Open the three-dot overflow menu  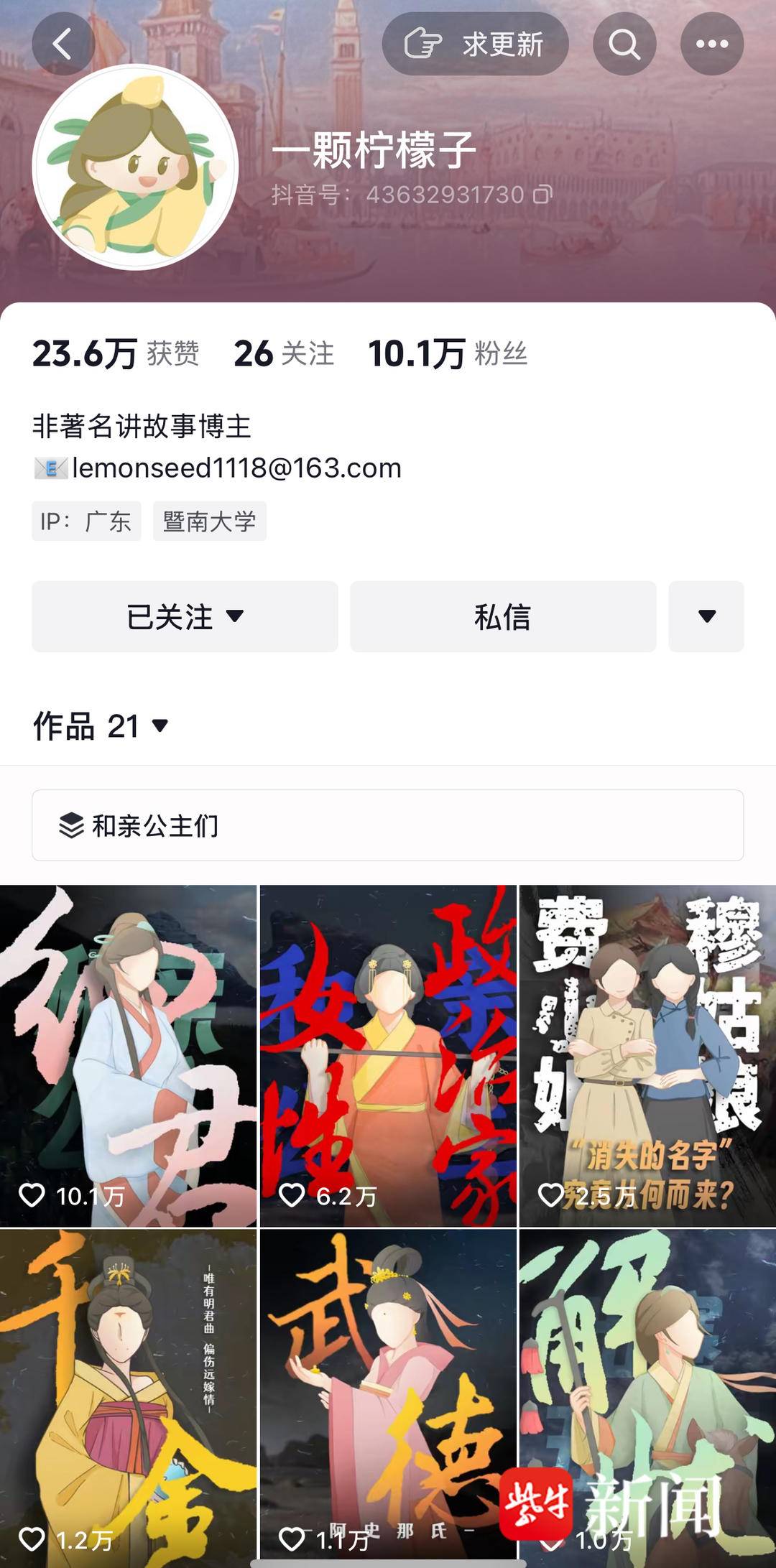711,44
